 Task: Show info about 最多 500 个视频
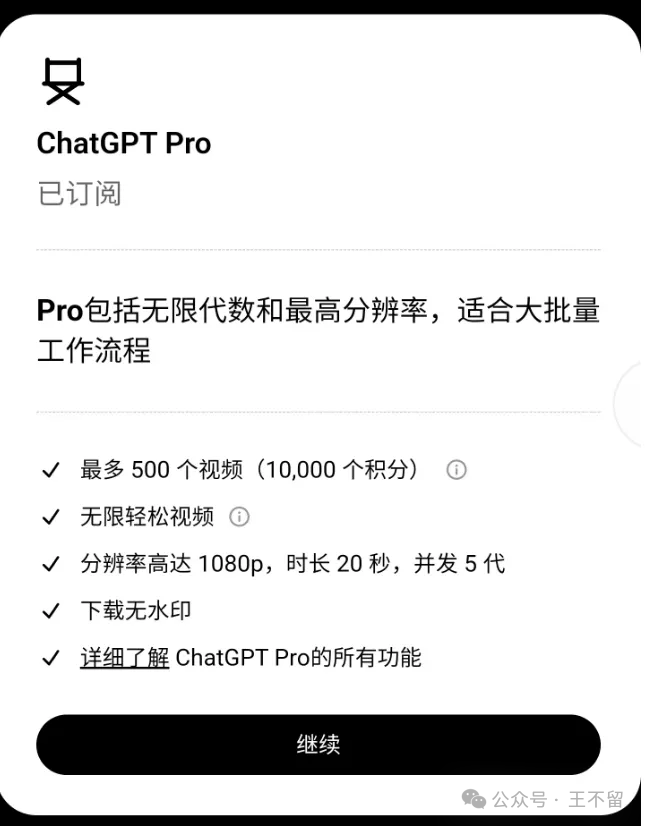456,470
